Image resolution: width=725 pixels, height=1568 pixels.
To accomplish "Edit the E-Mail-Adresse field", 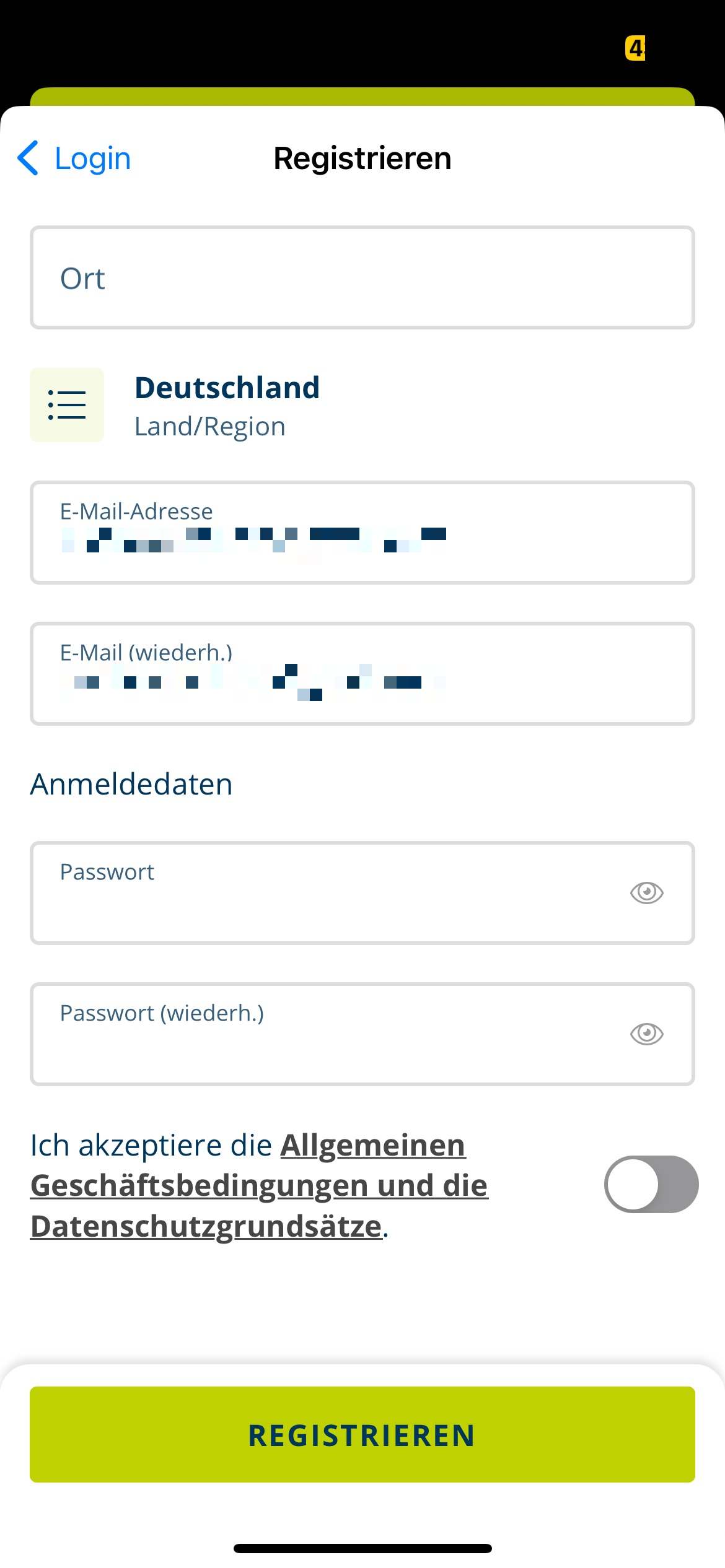I will (362, 533).
